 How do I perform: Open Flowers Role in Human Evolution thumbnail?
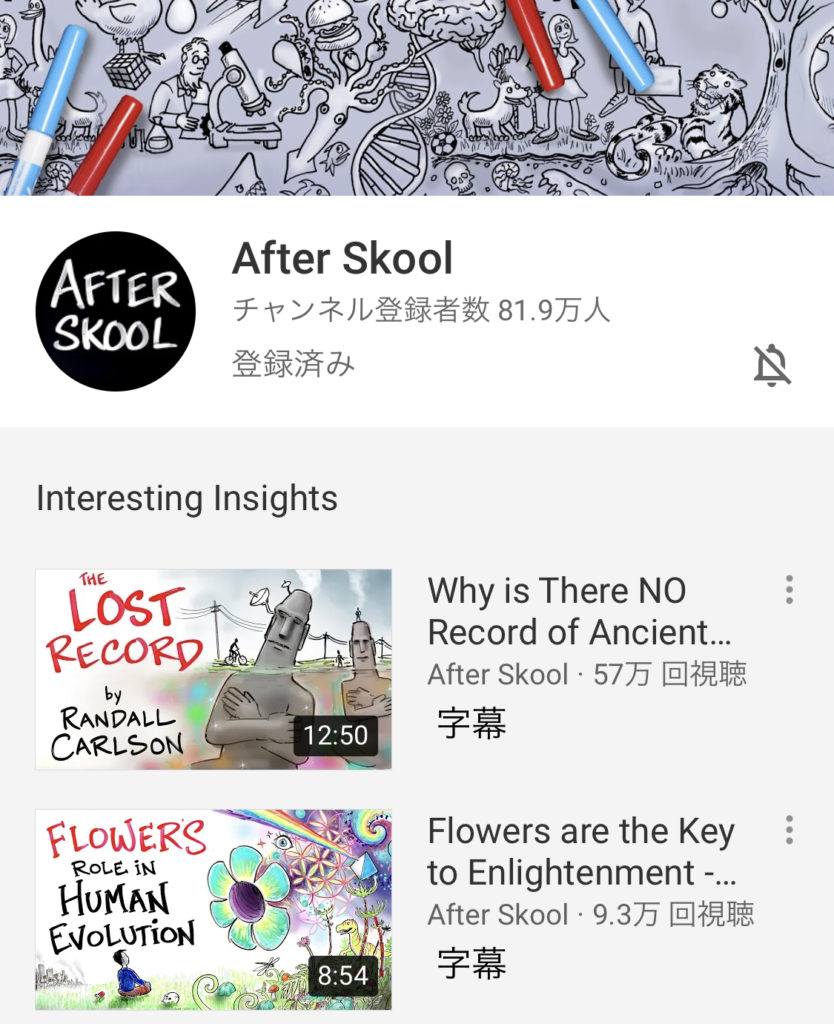point(213,909)
